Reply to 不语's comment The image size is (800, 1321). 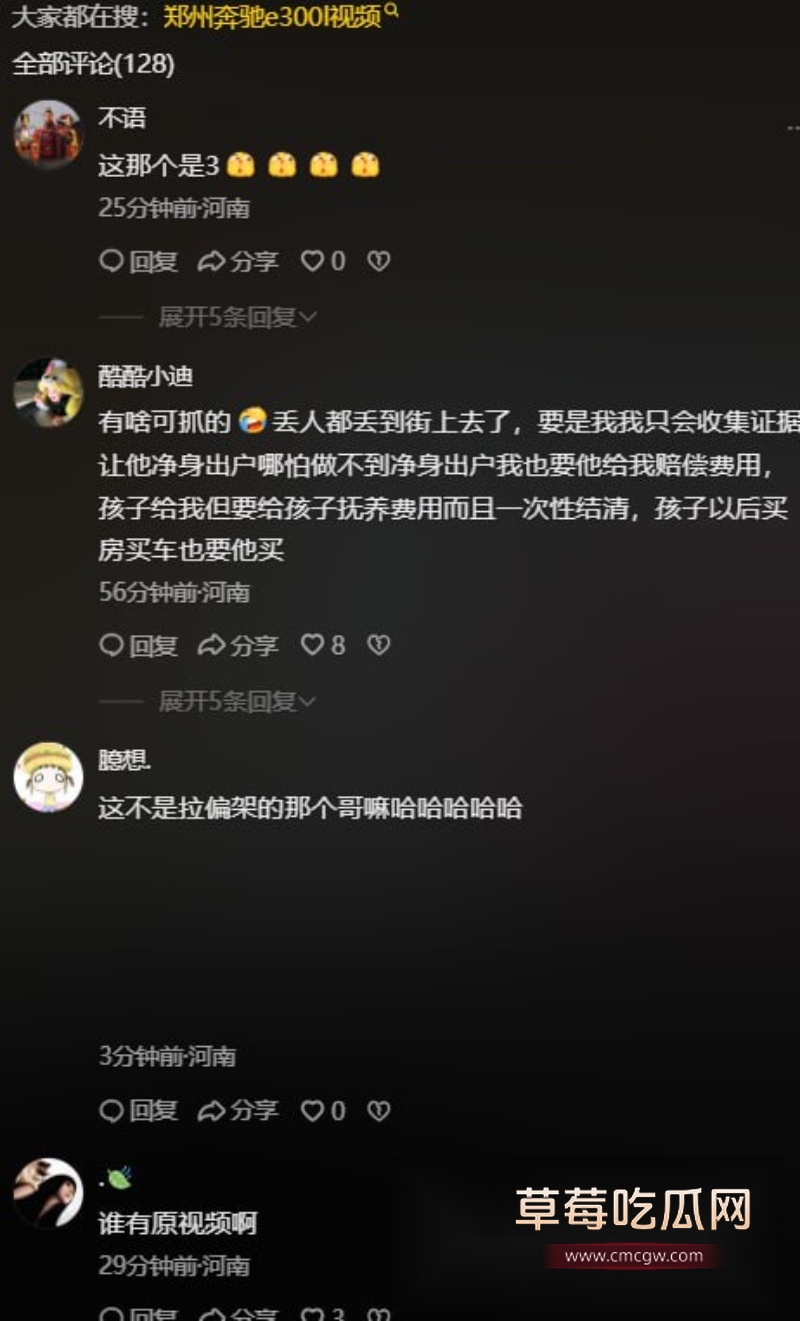[138, 262]
